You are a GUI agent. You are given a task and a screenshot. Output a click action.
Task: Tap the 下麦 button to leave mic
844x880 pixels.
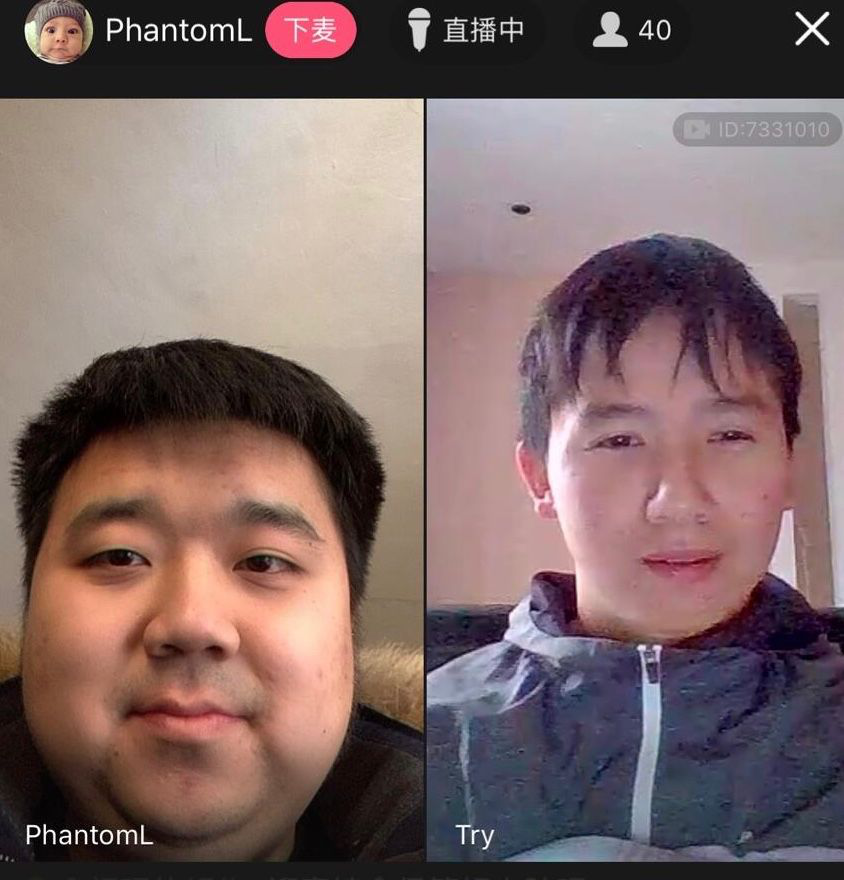point(311,31)
